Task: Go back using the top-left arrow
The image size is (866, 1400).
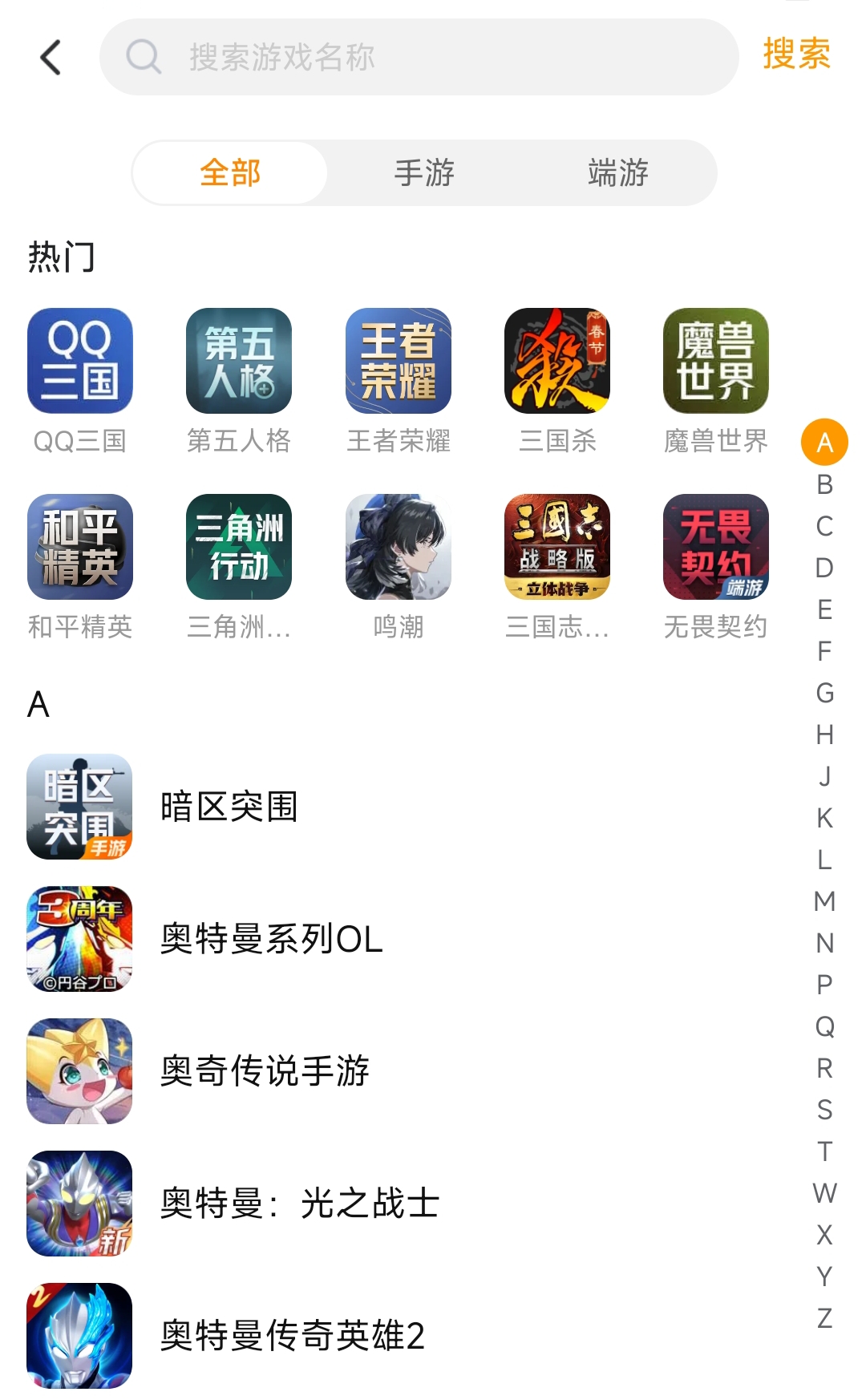Action: [51, 57]
